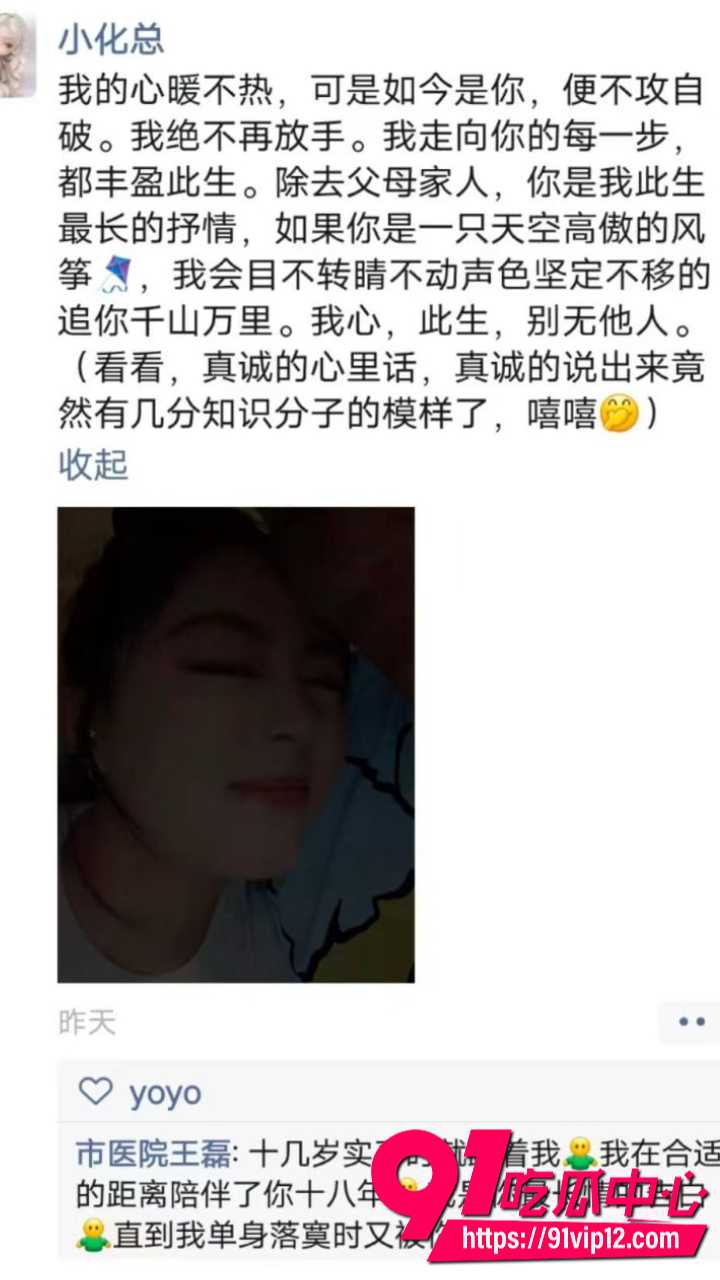Open 小化总's profile from the username

click(110, 39)
